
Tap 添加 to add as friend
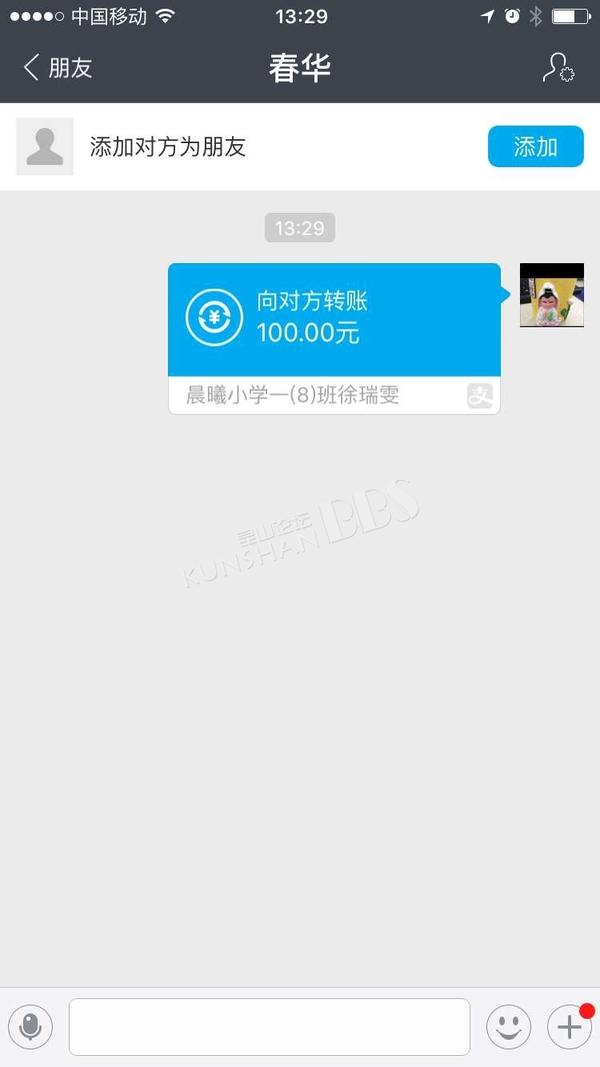pos(535,146)
